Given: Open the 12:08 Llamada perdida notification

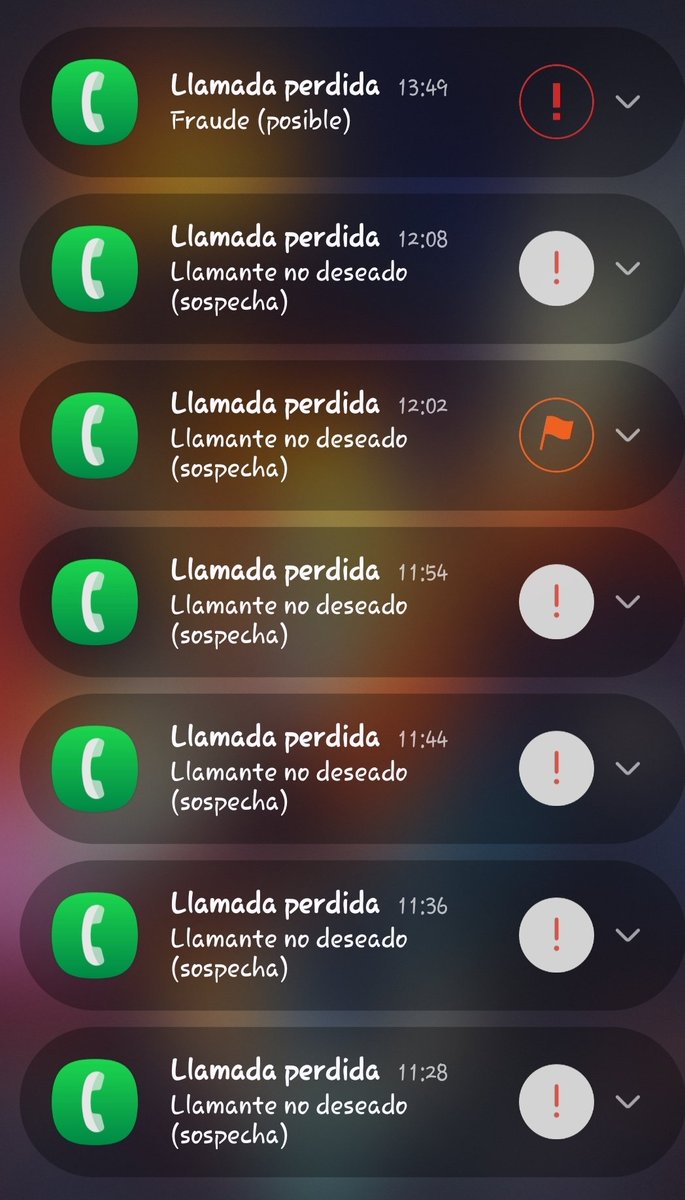Looking at the screenshot, I should (342, 268).
